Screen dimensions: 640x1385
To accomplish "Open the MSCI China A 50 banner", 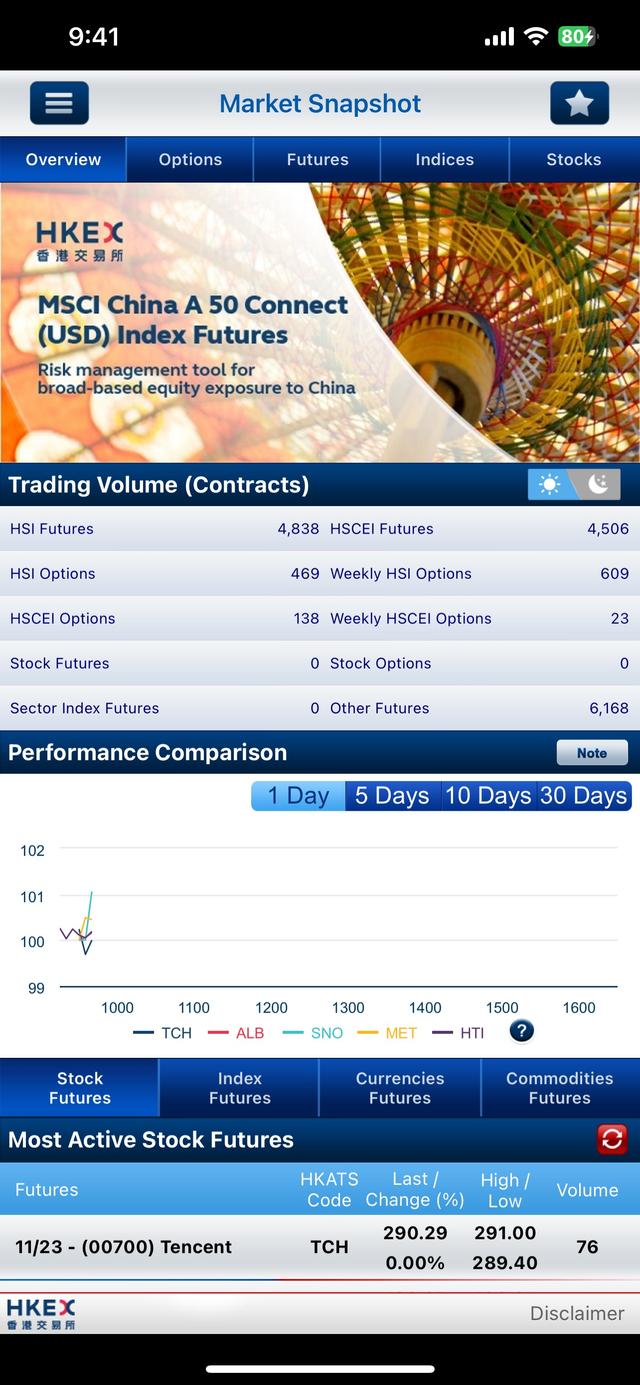I will pos(320,322).
